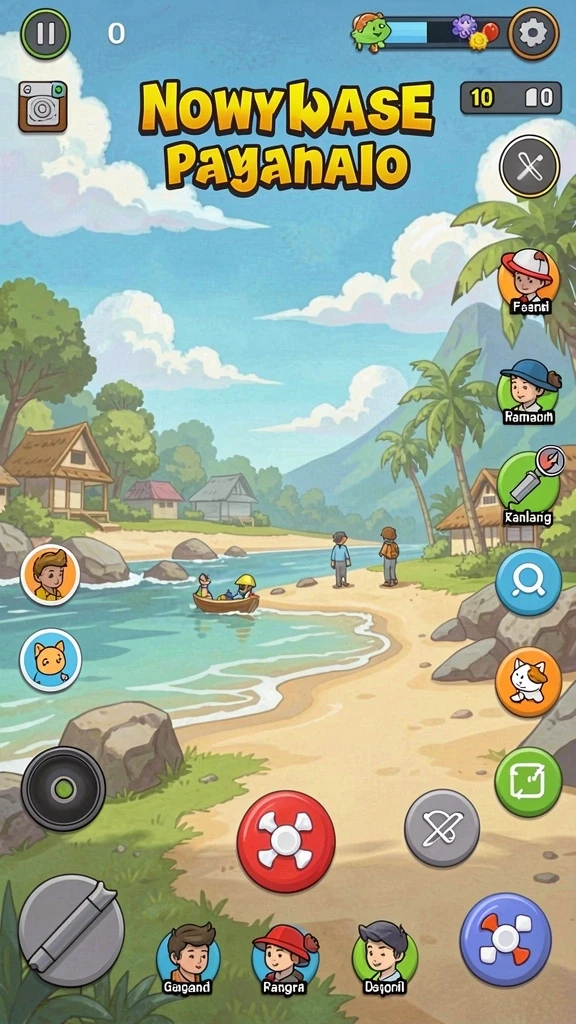The image size is (576, 1024).
Task: Tap the green square rotate button
Action: (x=528, y=782)
